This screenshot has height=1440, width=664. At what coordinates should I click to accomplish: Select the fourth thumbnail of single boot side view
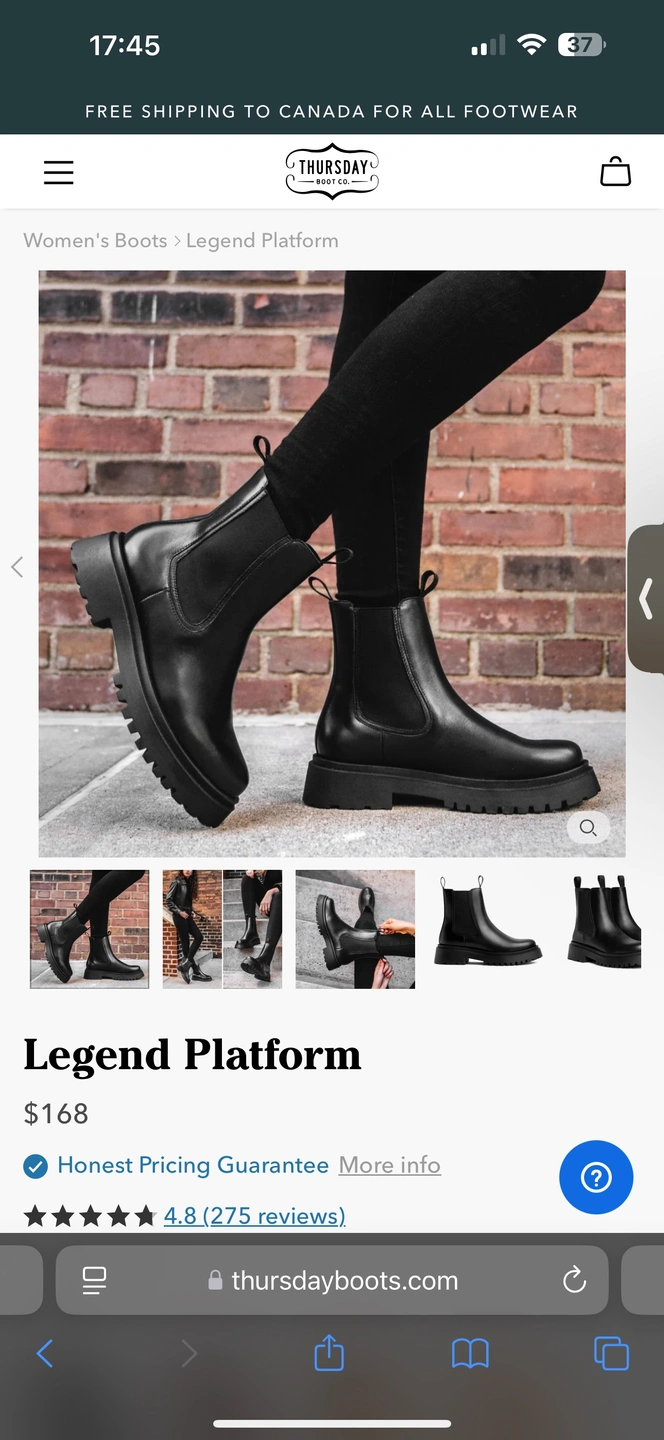488,929
